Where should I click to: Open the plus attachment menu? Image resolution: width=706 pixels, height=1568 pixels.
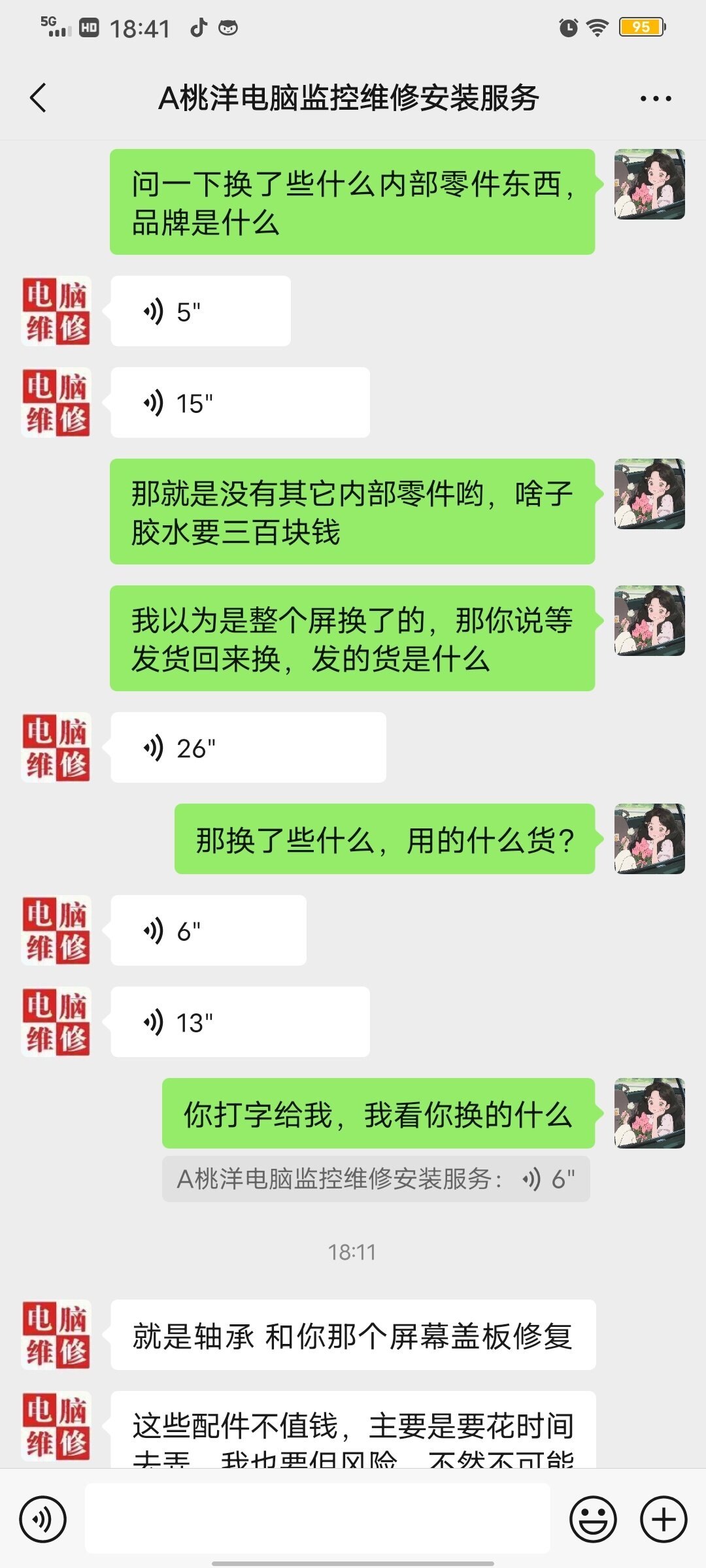[663, 1519]
